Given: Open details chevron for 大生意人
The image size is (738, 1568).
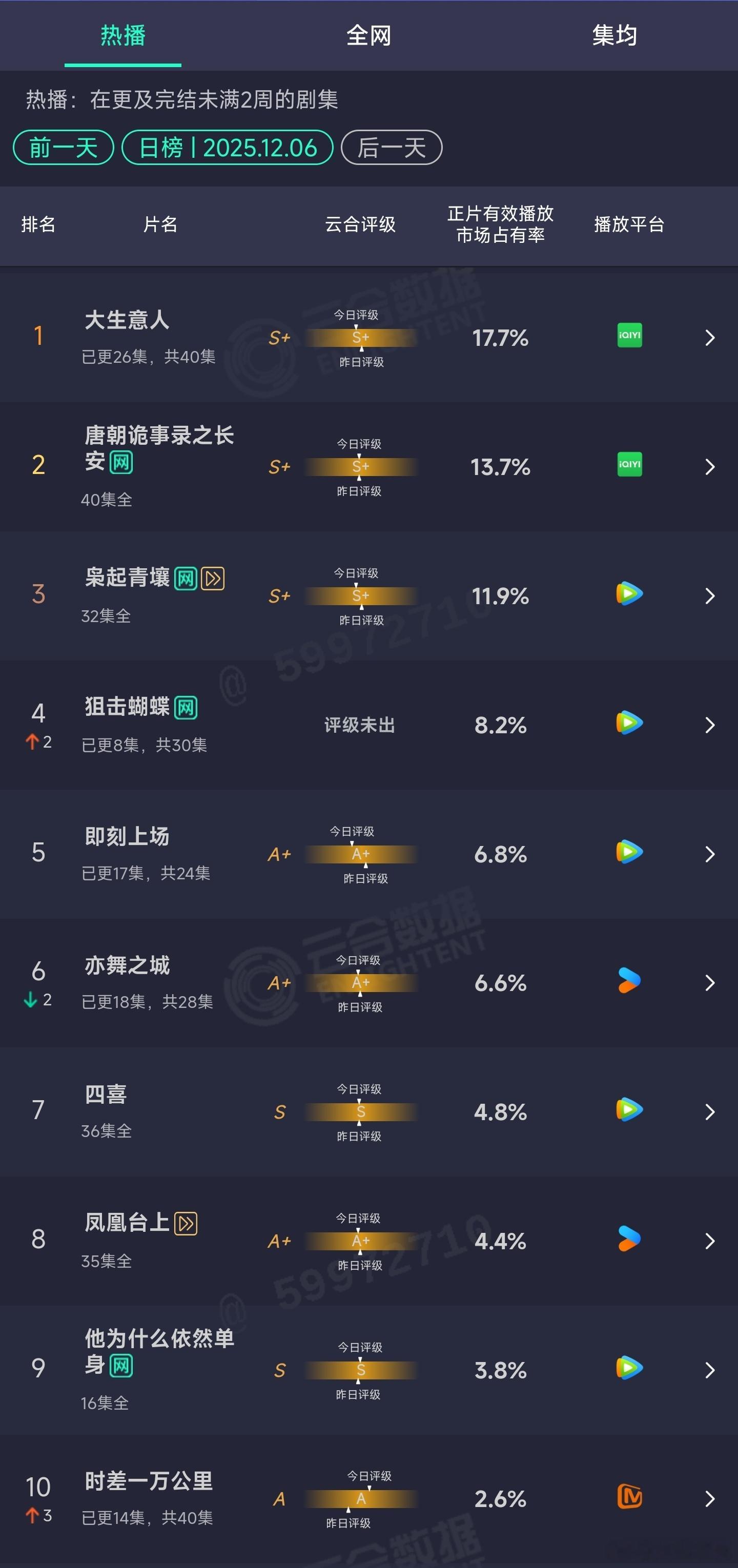Looking at the screenshot, I should click(x=709, y=338).
